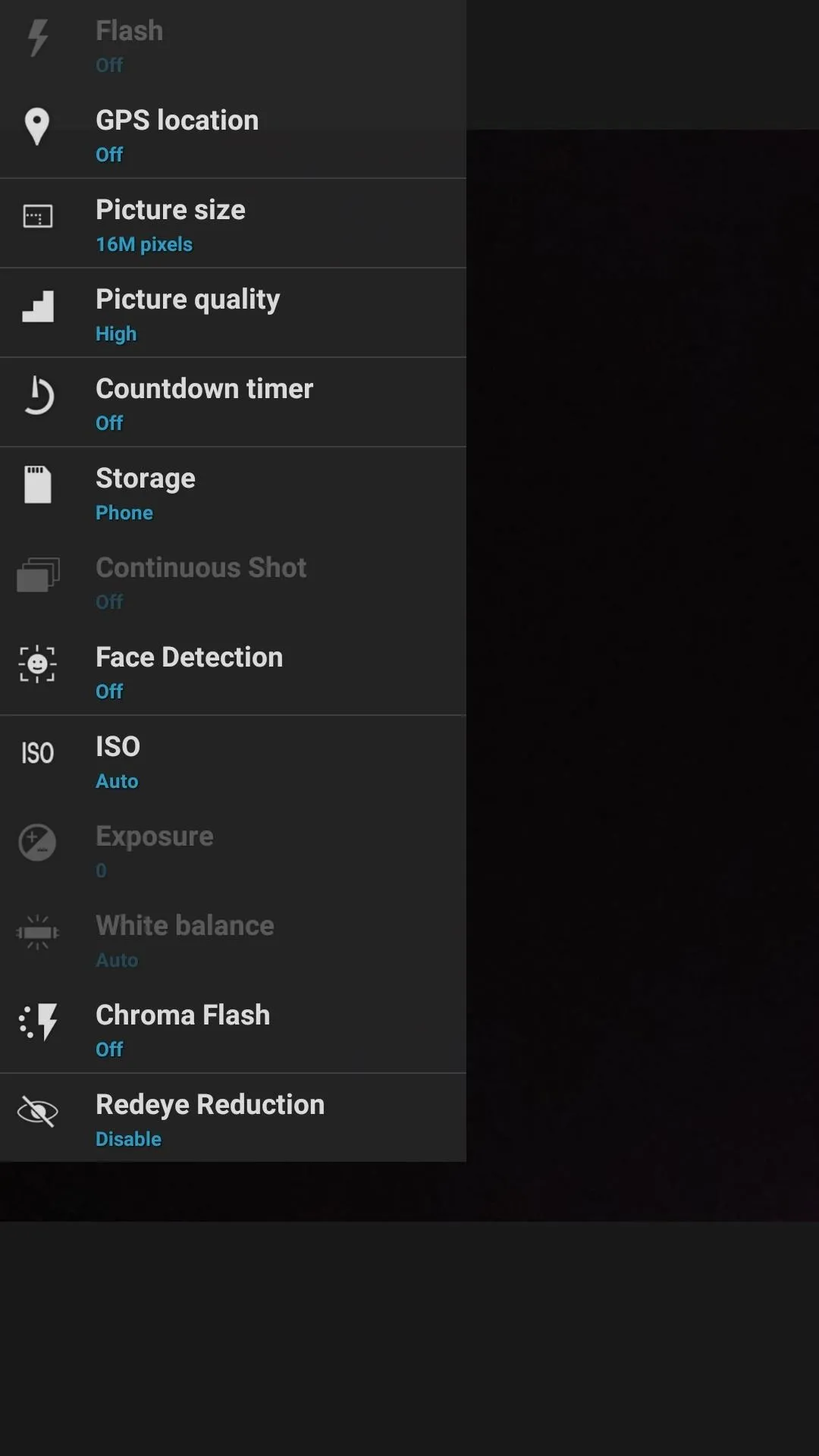Change Picture size from 16M pixels
This screenshot has width=819, height=1456.
[233, 224]
